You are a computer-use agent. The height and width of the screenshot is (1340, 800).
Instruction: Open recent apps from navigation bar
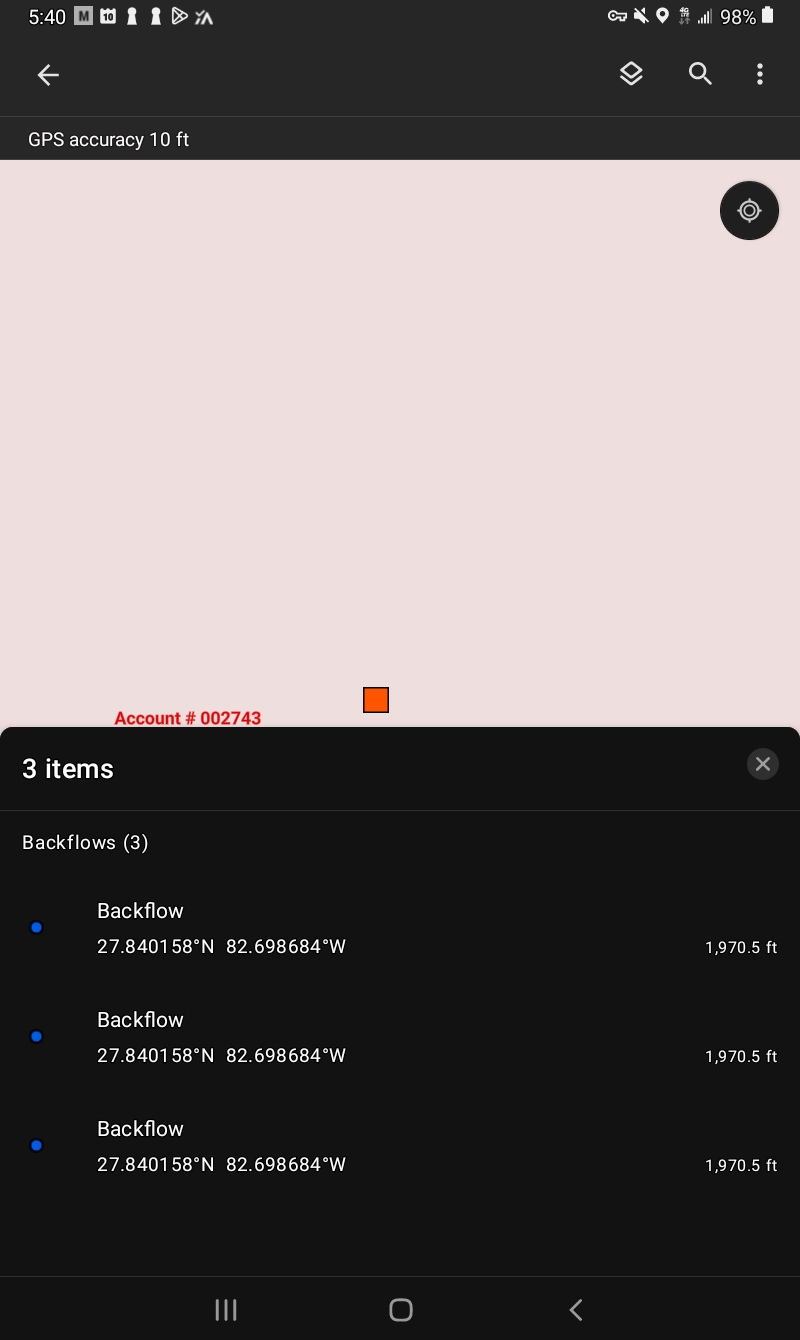(226, 1310)
